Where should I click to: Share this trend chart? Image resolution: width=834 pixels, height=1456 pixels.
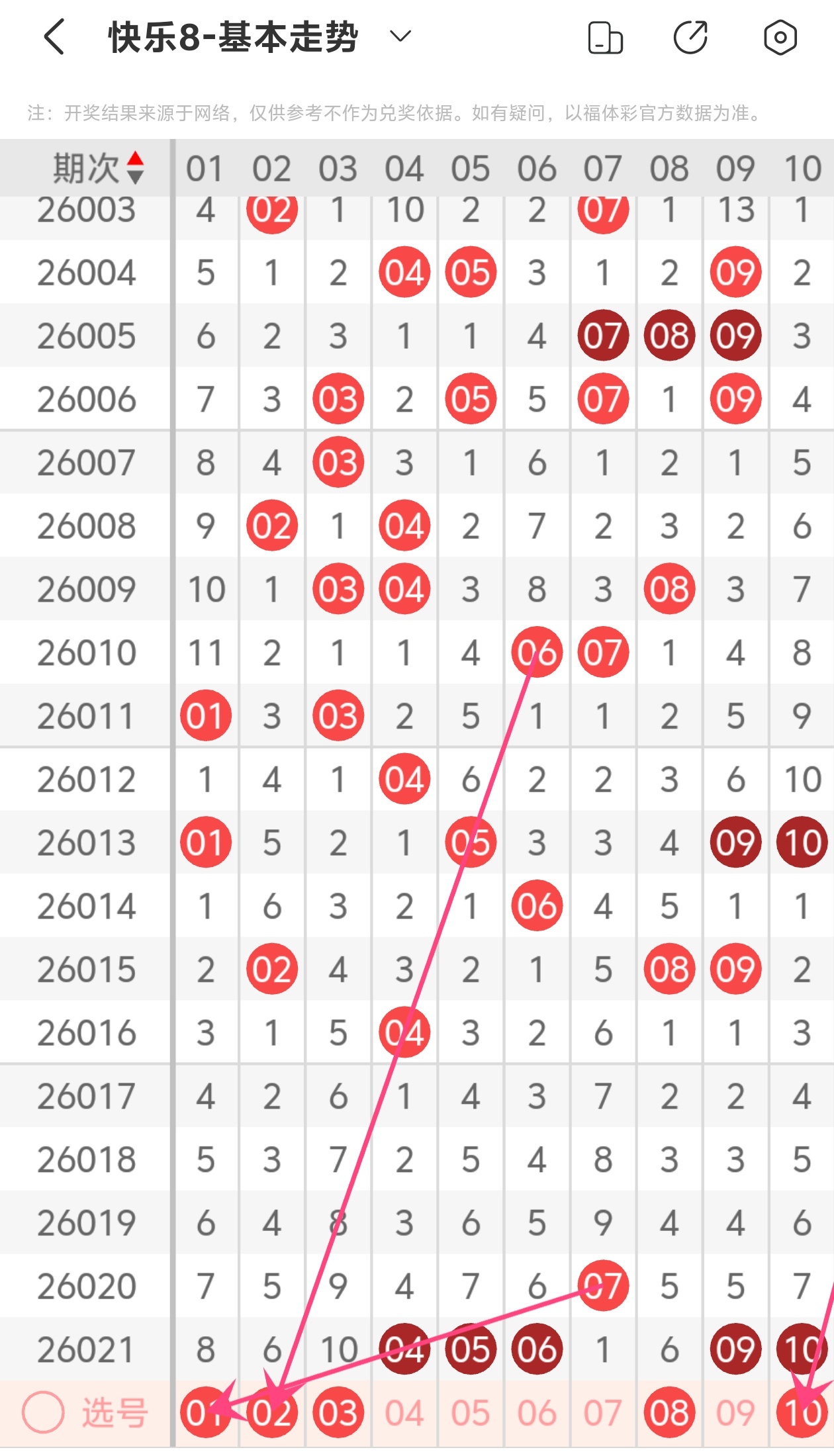690,37
